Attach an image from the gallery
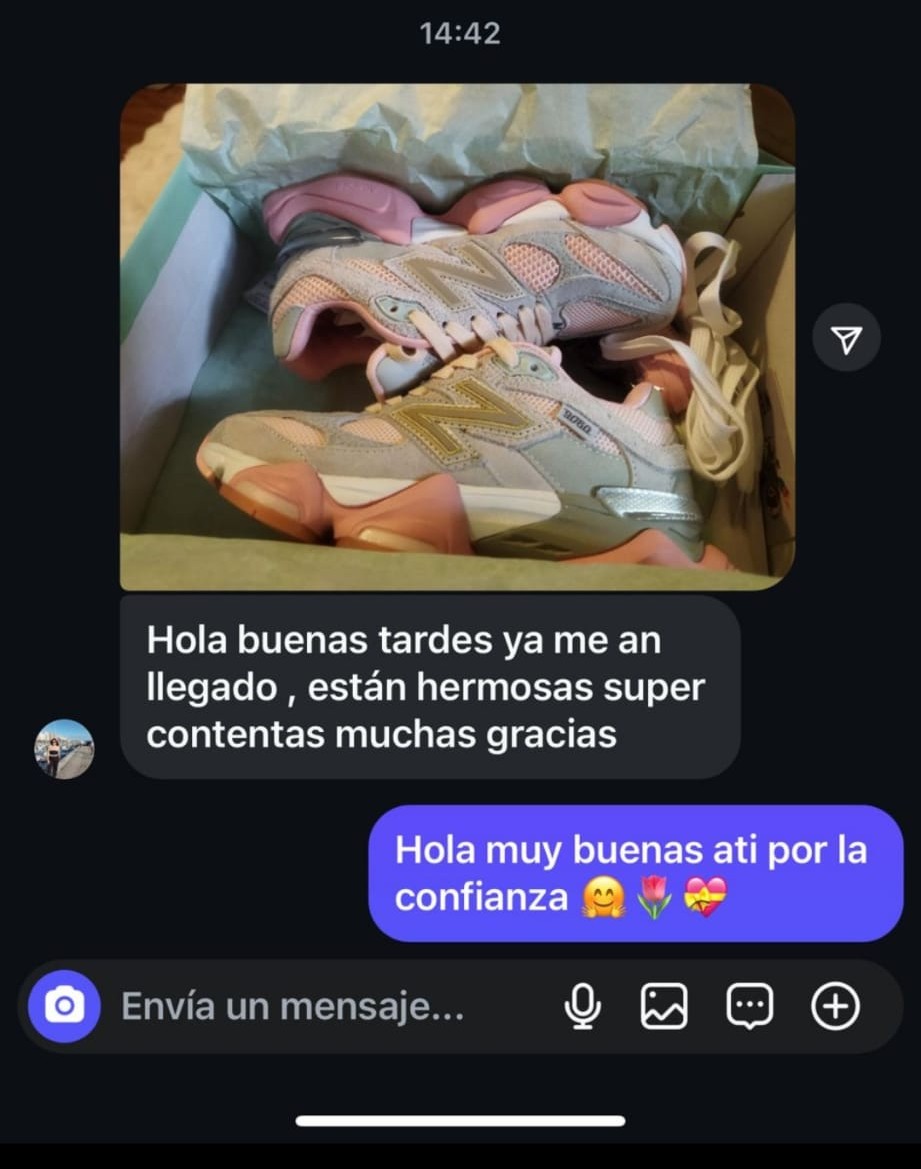 [x=664, y=1006]
